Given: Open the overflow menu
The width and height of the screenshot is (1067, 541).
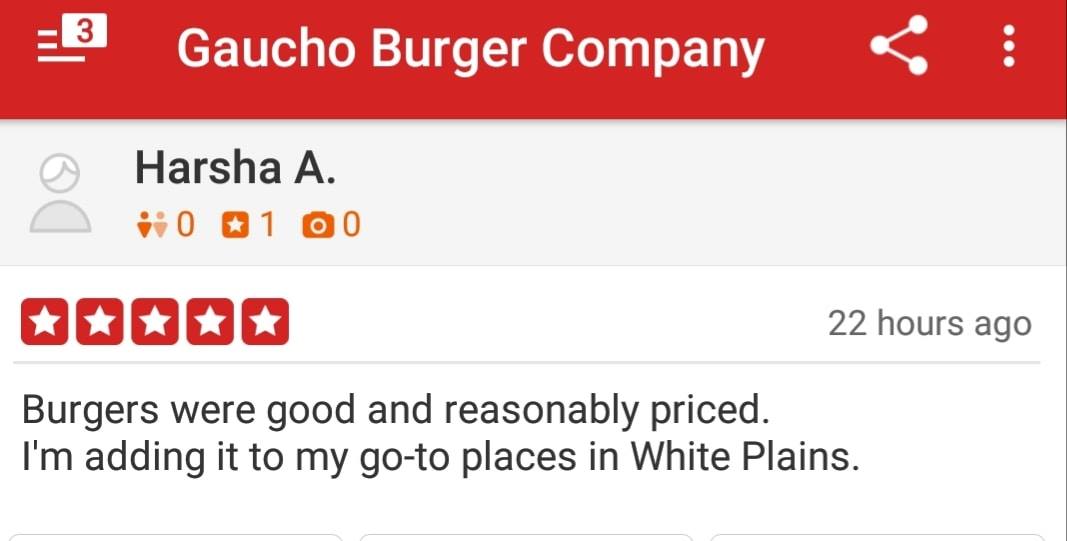Looking at the screenshot, I should [x=1009, y=47].
